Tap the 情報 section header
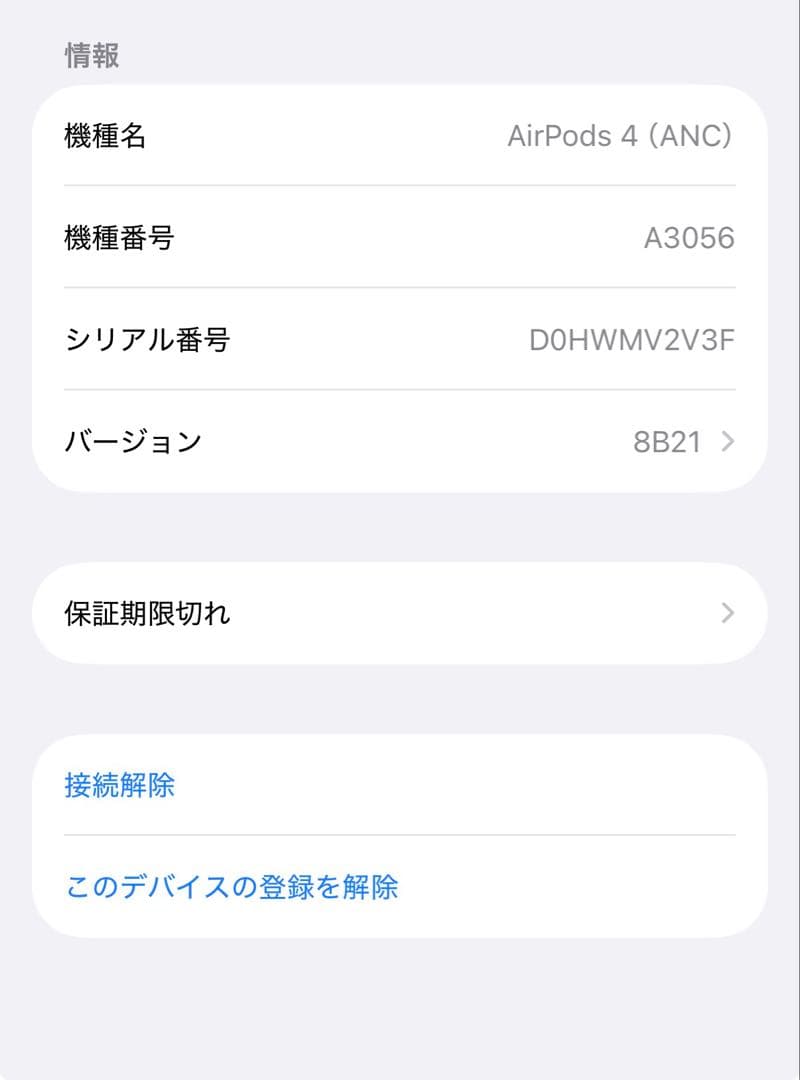 click(90, 55)
